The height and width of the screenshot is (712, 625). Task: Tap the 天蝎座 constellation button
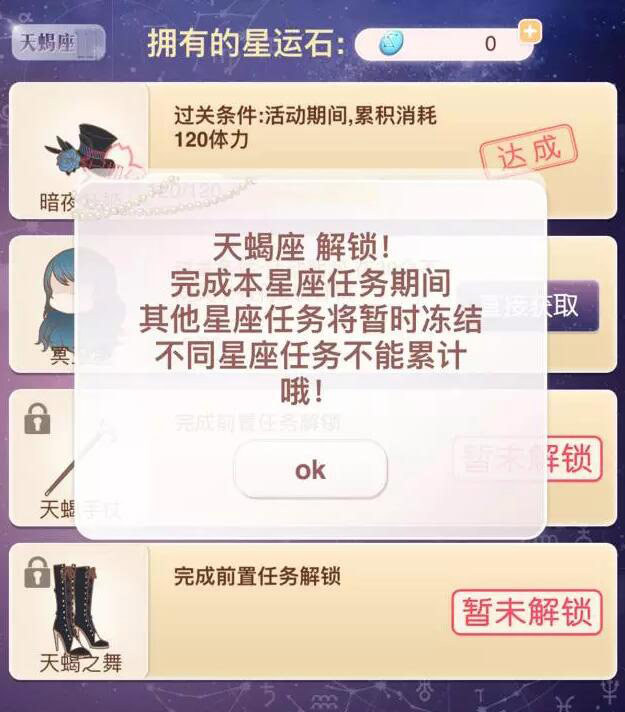tap(58, 45)
